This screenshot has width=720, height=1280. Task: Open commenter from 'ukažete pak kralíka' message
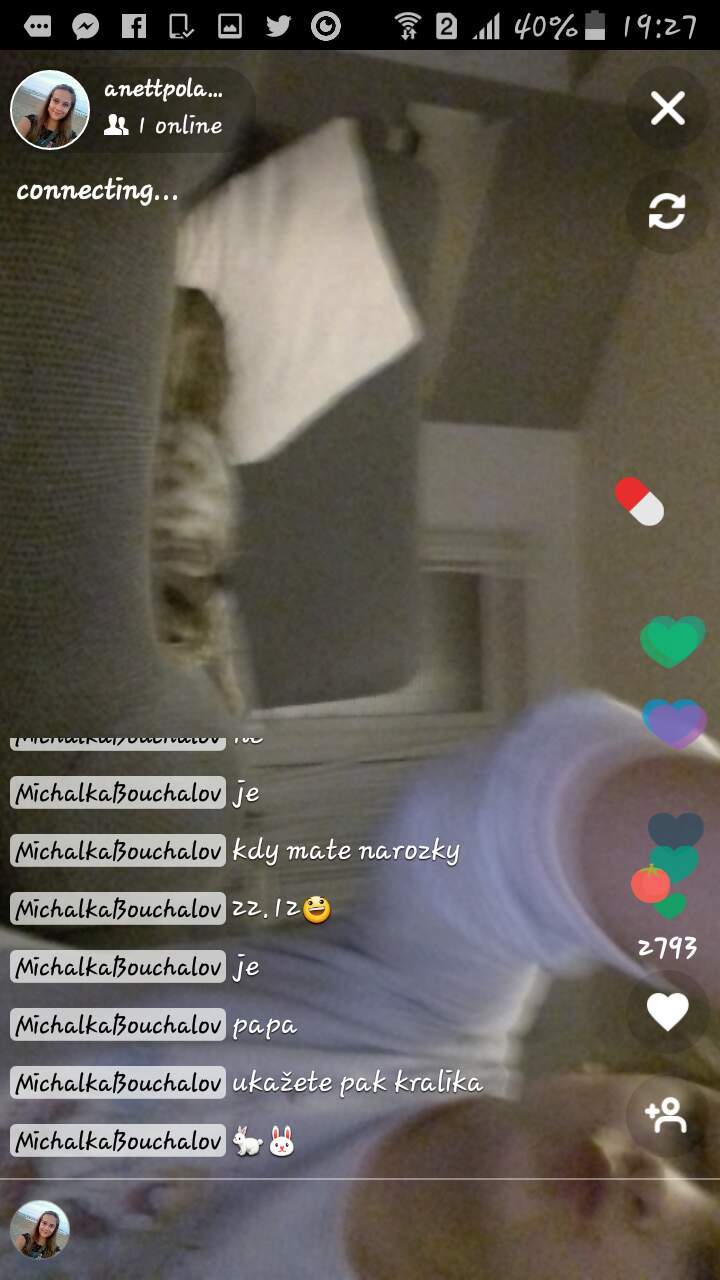pyautogui.click(x=118, y=1083)
